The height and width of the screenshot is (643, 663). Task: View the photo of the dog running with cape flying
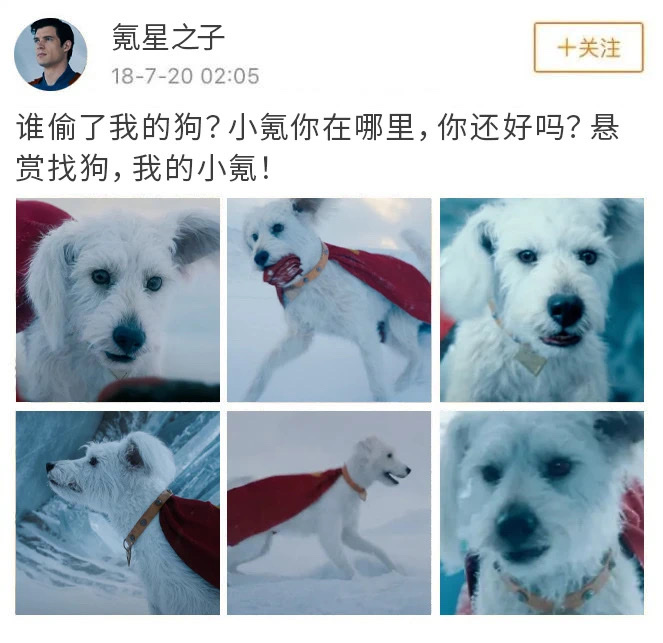[329, 300]
